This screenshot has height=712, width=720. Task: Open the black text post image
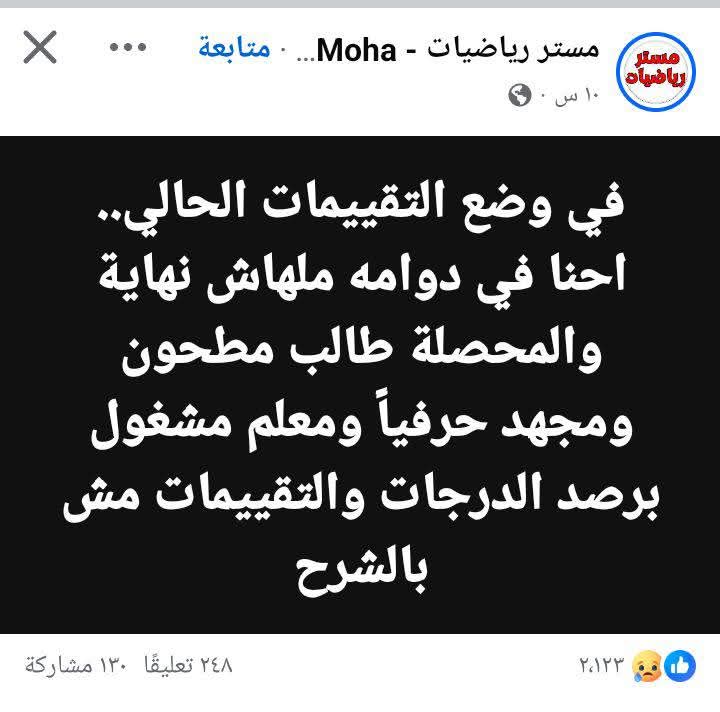point(360,384)
